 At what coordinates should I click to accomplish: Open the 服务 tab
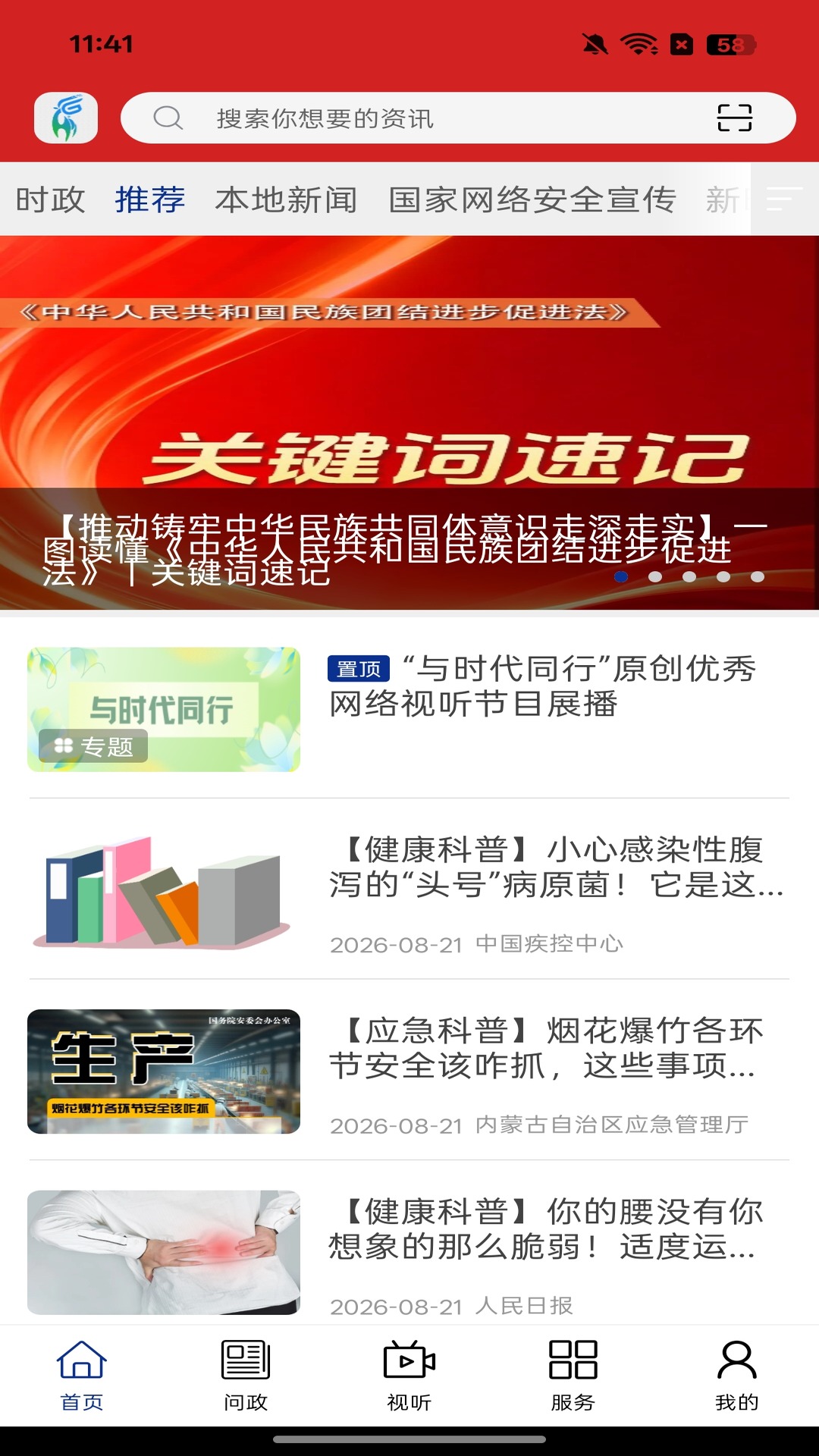[573, 1376]
